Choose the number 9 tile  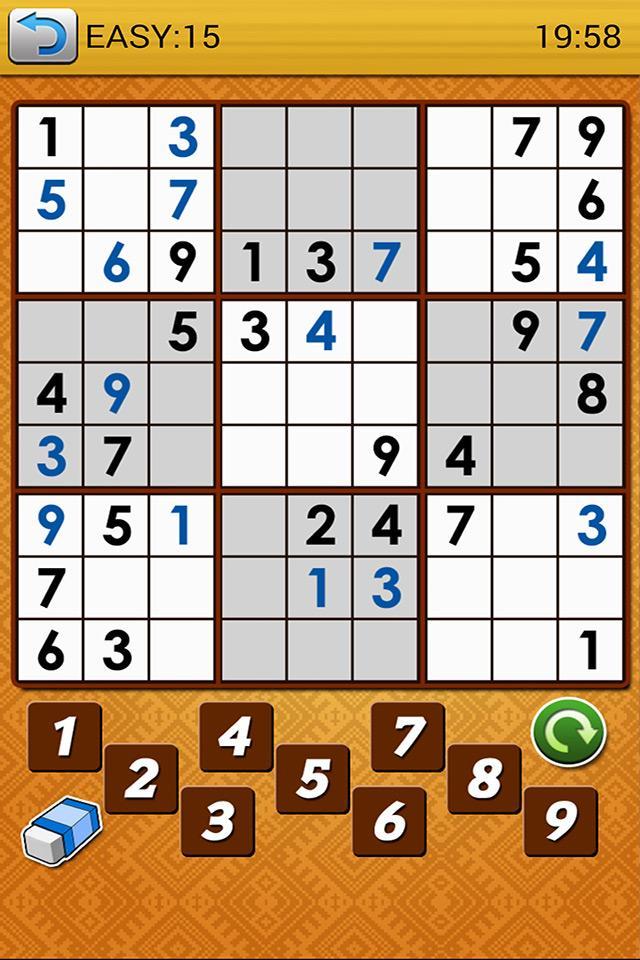(x=561, y=821)
